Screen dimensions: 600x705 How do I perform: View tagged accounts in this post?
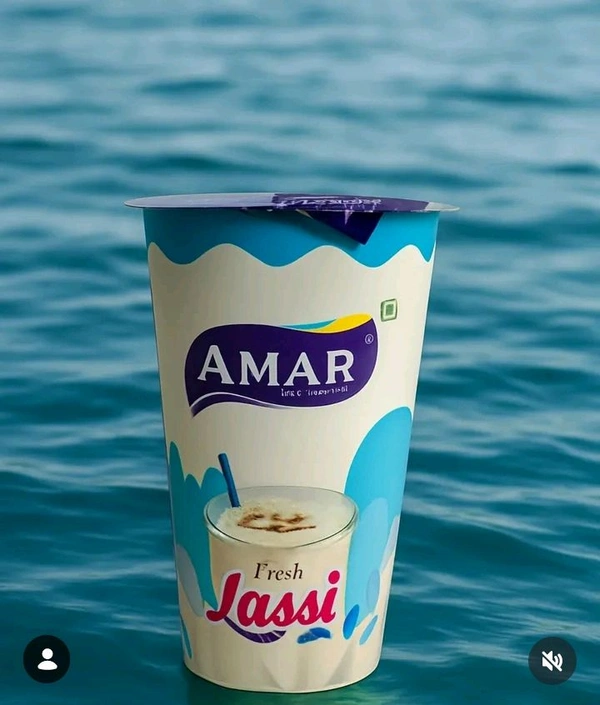(47, 660)
